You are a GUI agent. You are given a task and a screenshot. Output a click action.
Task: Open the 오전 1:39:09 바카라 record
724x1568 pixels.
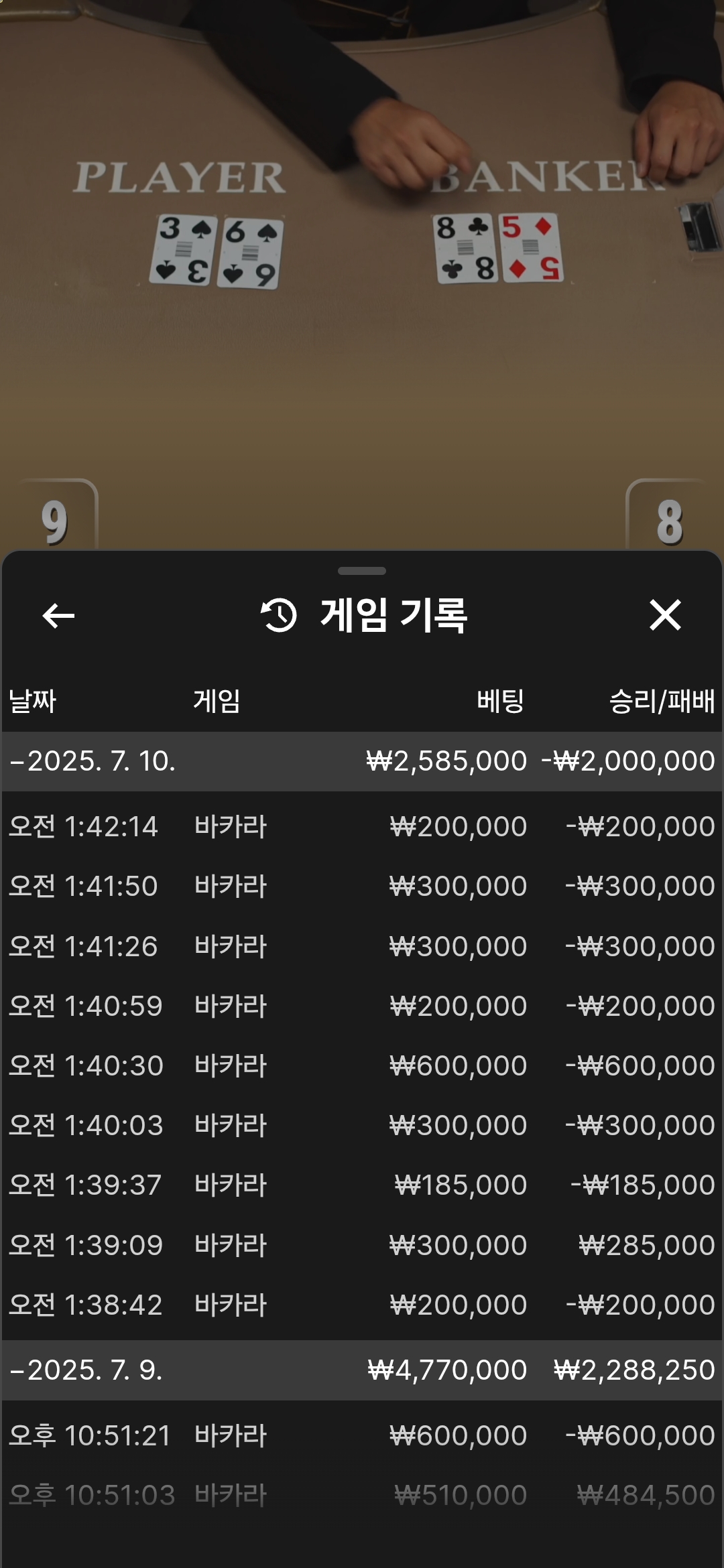(x=362, y=1245)
